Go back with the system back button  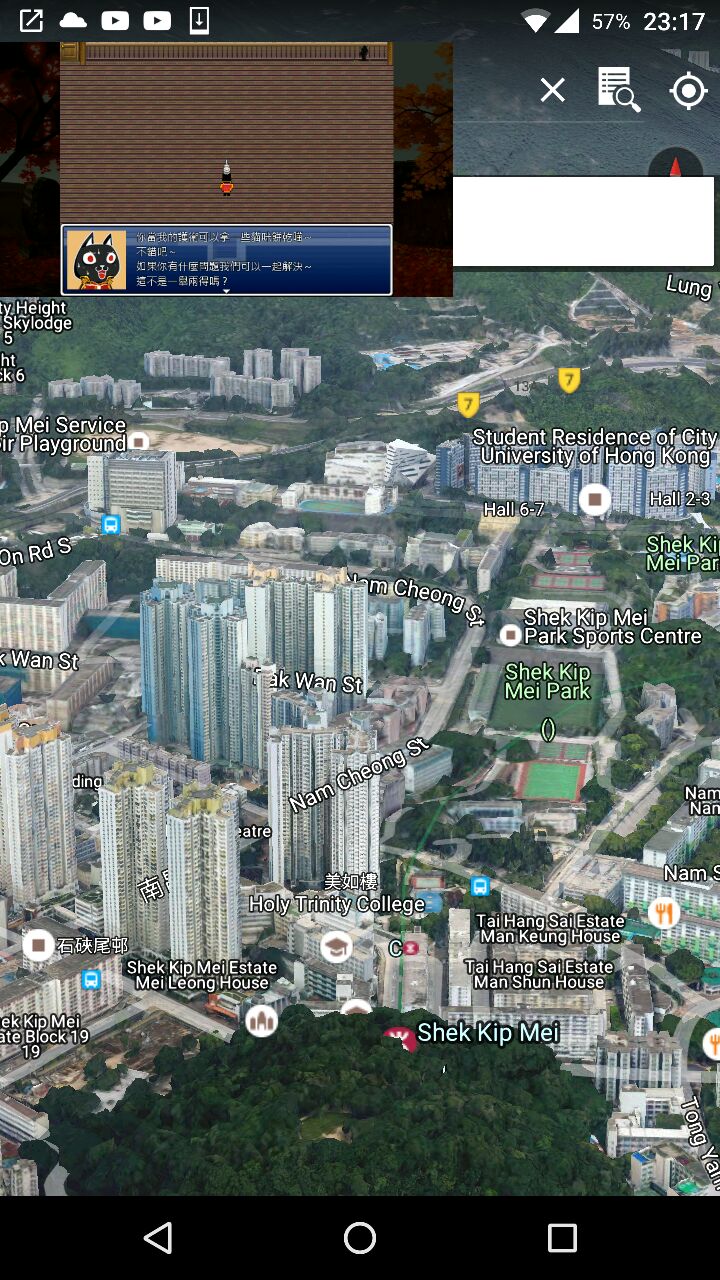[158, 1238]
